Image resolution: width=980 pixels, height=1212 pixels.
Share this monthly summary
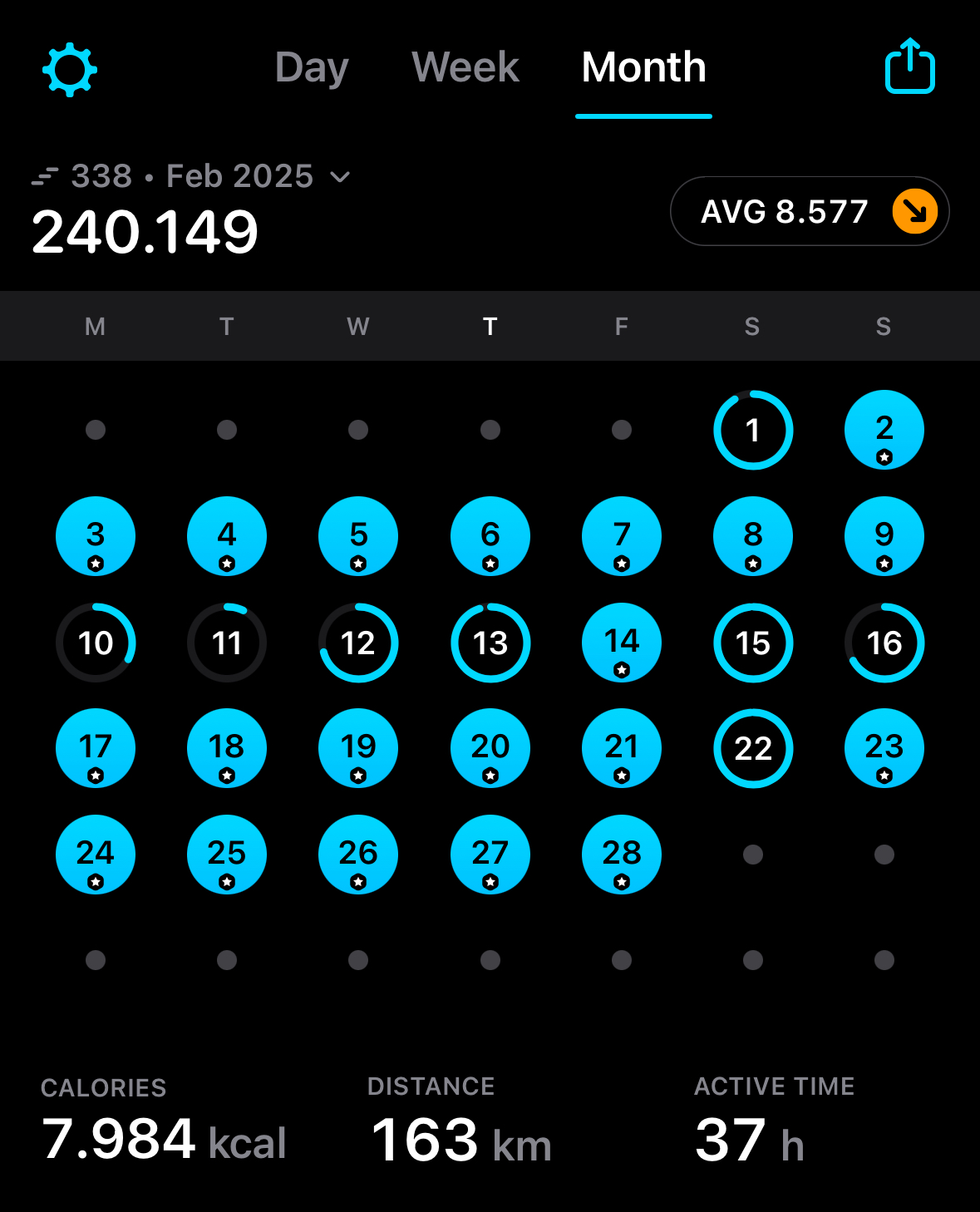tap(910, 67)
